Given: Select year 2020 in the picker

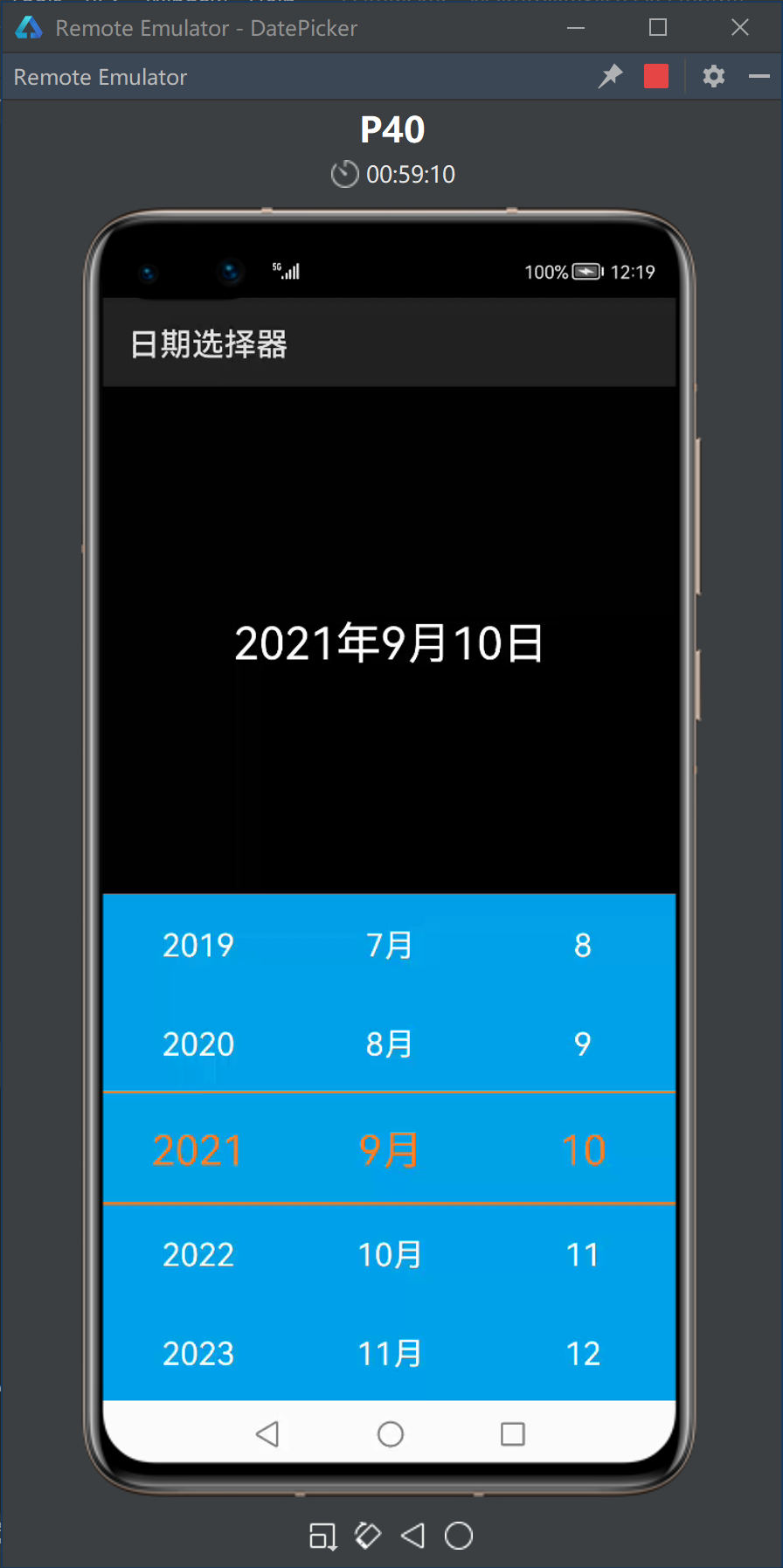Looking at the screenshot, I should 198,1044.
